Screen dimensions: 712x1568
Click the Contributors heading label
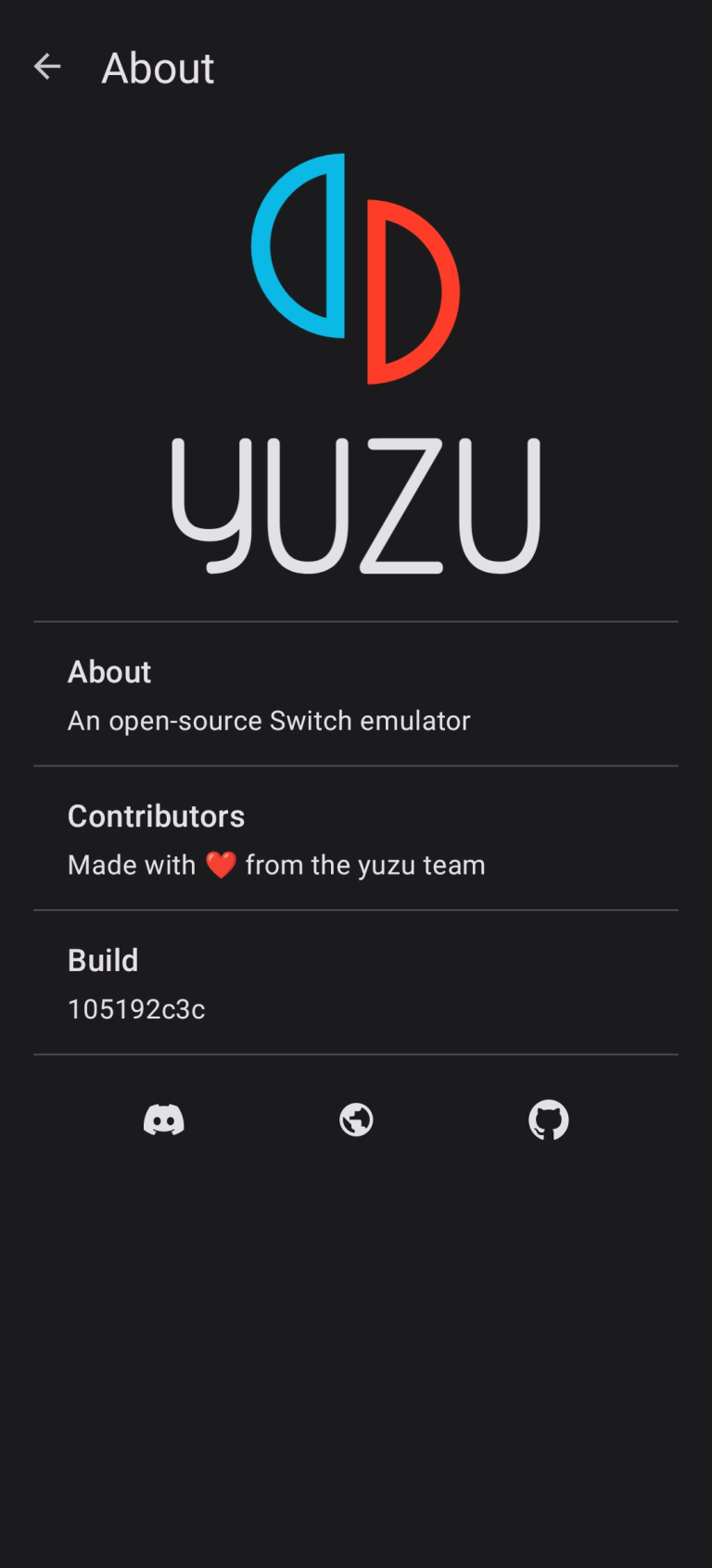(156, 816)
